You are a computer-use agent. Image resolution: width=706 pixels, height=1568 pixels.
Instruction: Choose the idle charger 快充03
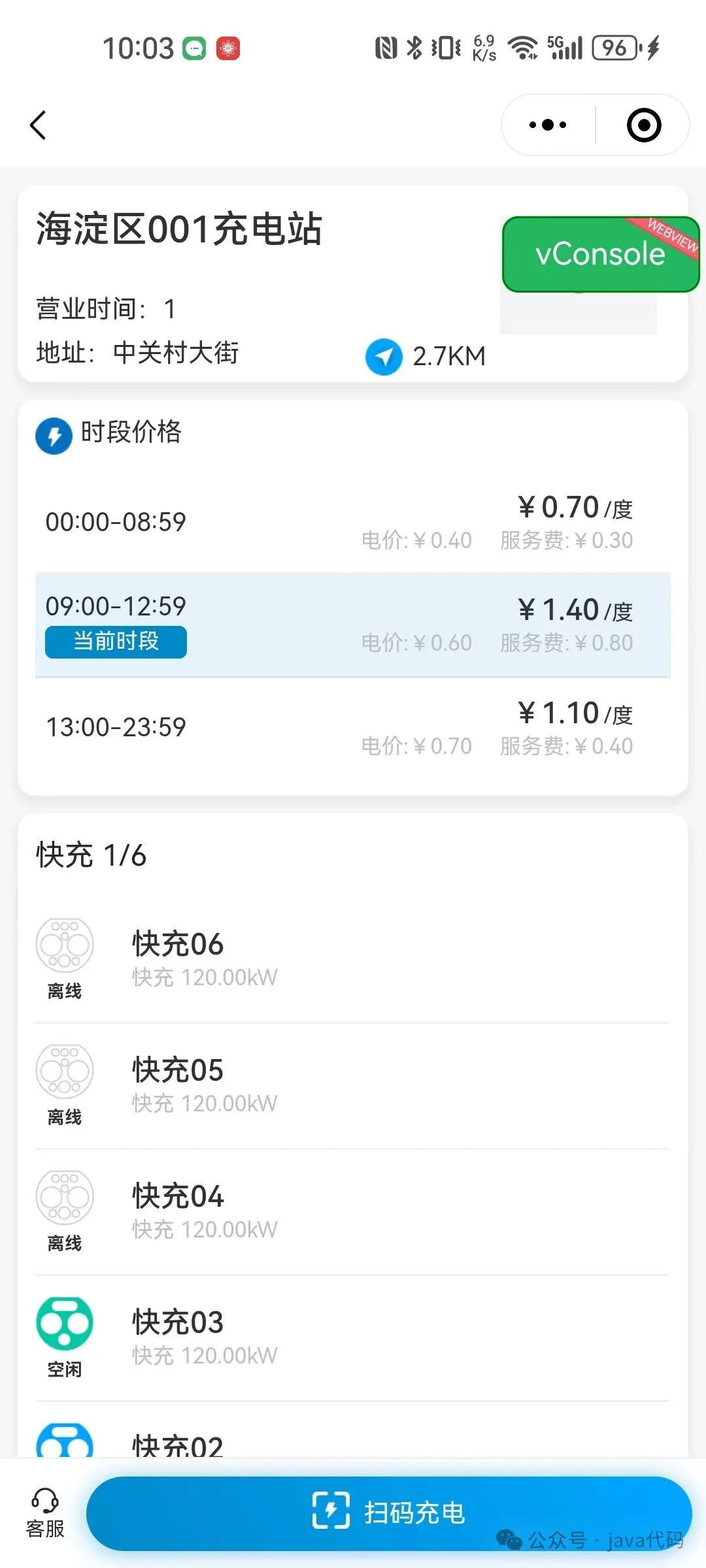(x=353, y=1337)
